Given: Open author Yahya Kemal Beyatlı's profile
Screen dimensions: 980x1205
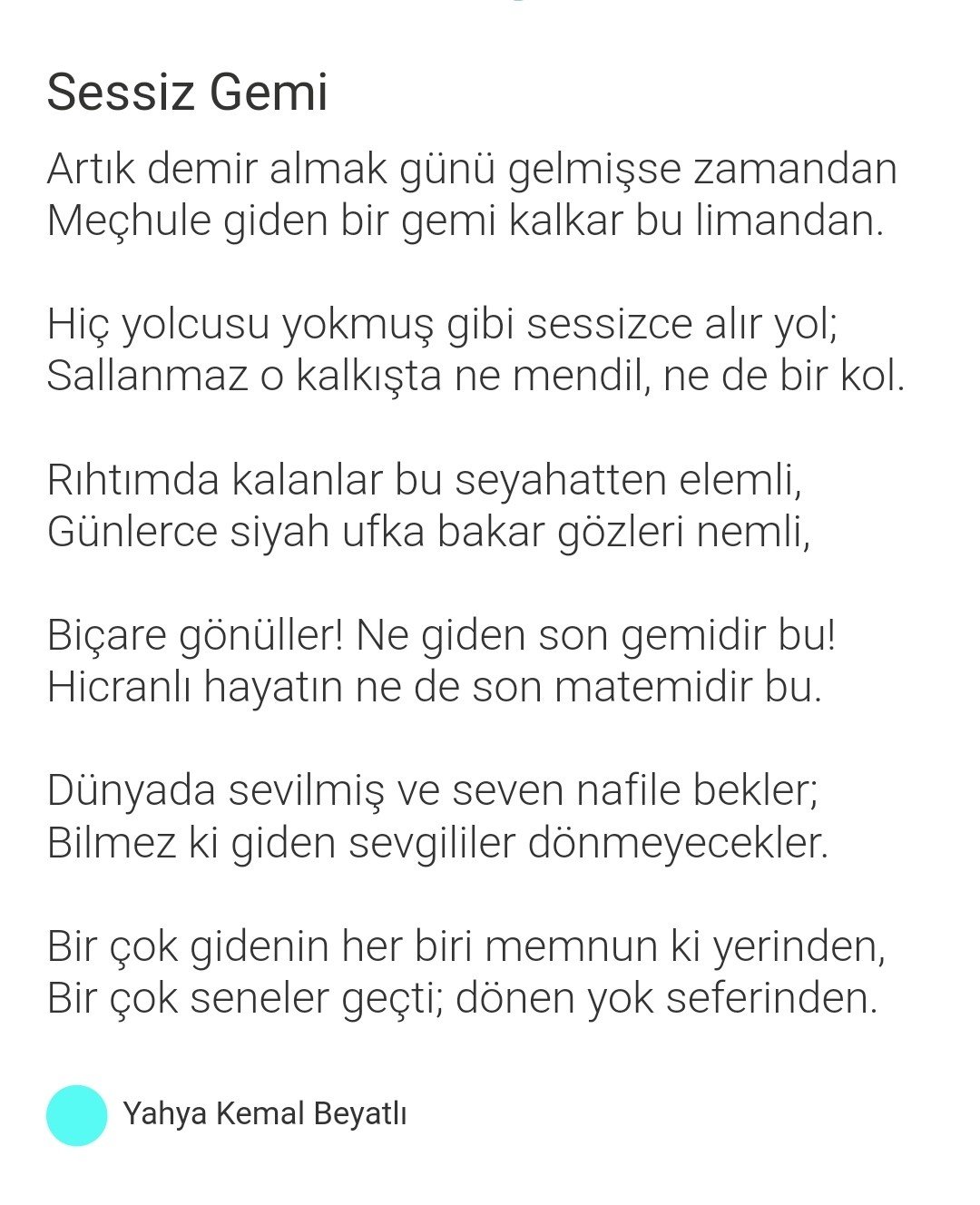Looking at the screenshot, I should point(264,1113).
